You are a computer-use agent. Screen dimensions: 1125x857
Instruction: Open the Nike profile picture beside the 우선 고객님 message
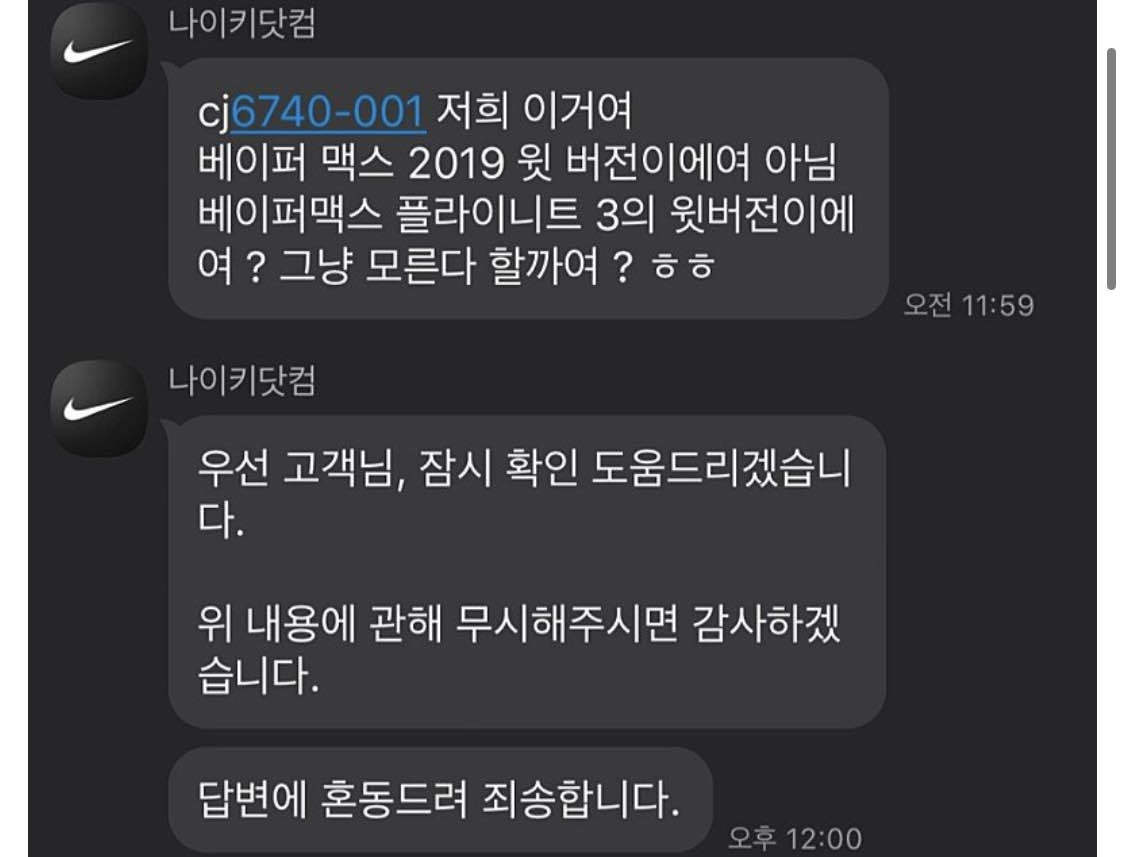(98, 408)
